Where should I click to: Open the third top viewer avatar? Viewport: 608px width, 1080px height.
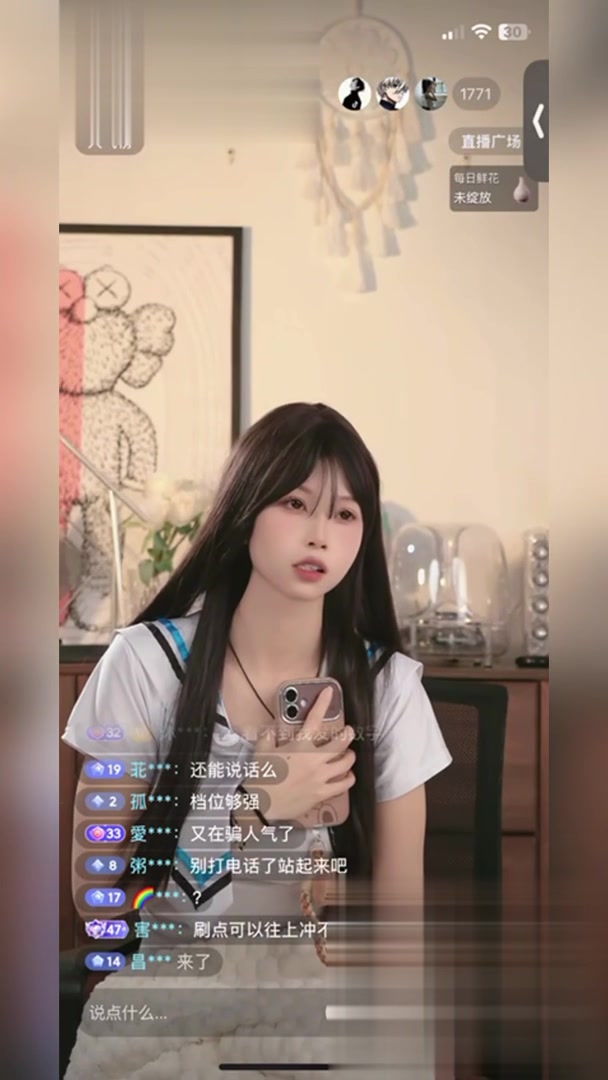coord(431,94)
